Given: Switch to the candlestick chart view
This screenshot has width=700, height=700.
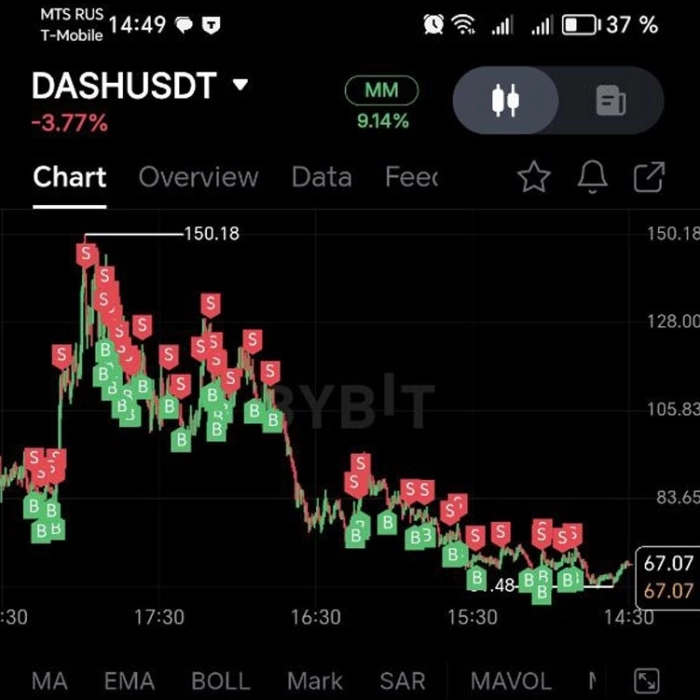Looking at the screenshot, I should click(x=507, y=100).
